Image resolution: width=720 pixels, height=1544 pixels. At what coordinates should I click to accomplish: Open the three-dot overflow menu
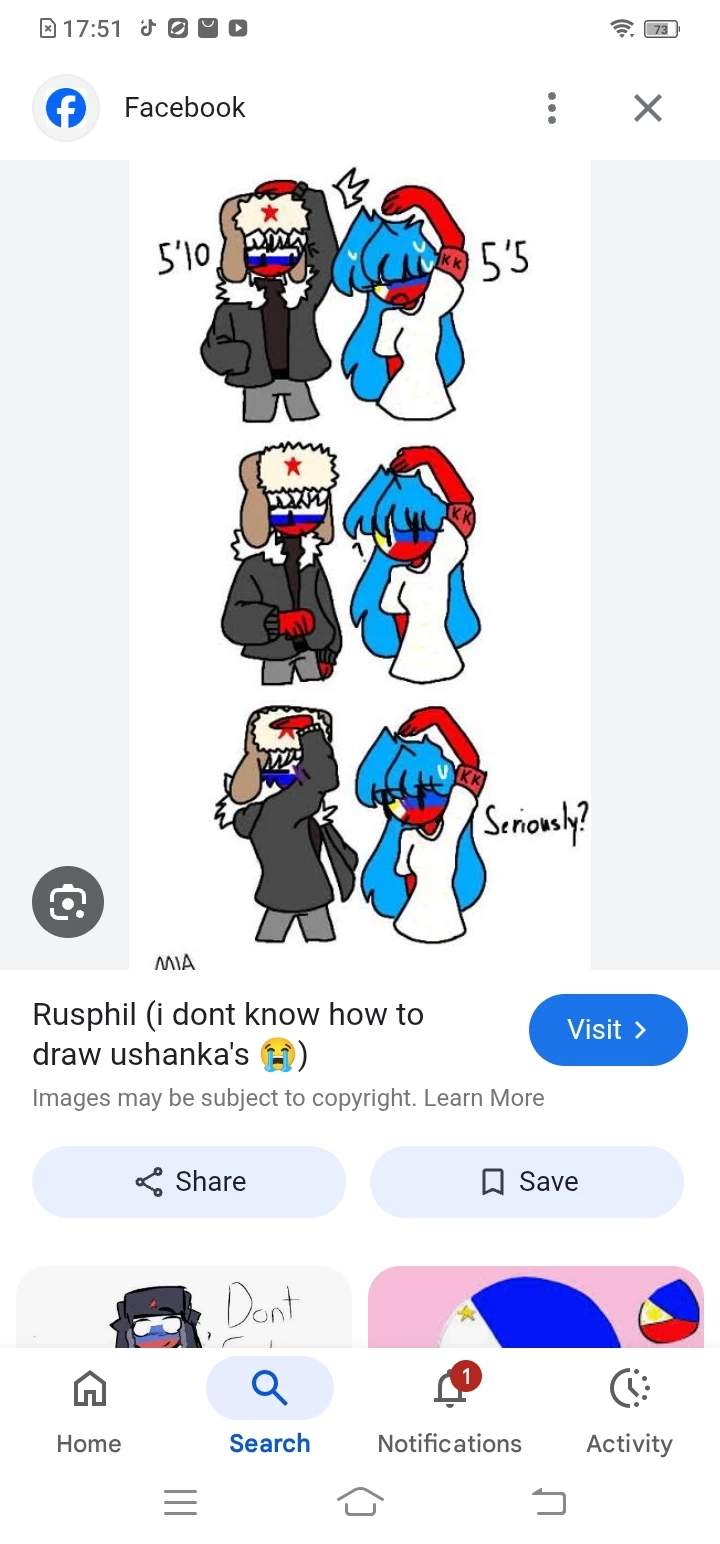click(x=551, y=108)
